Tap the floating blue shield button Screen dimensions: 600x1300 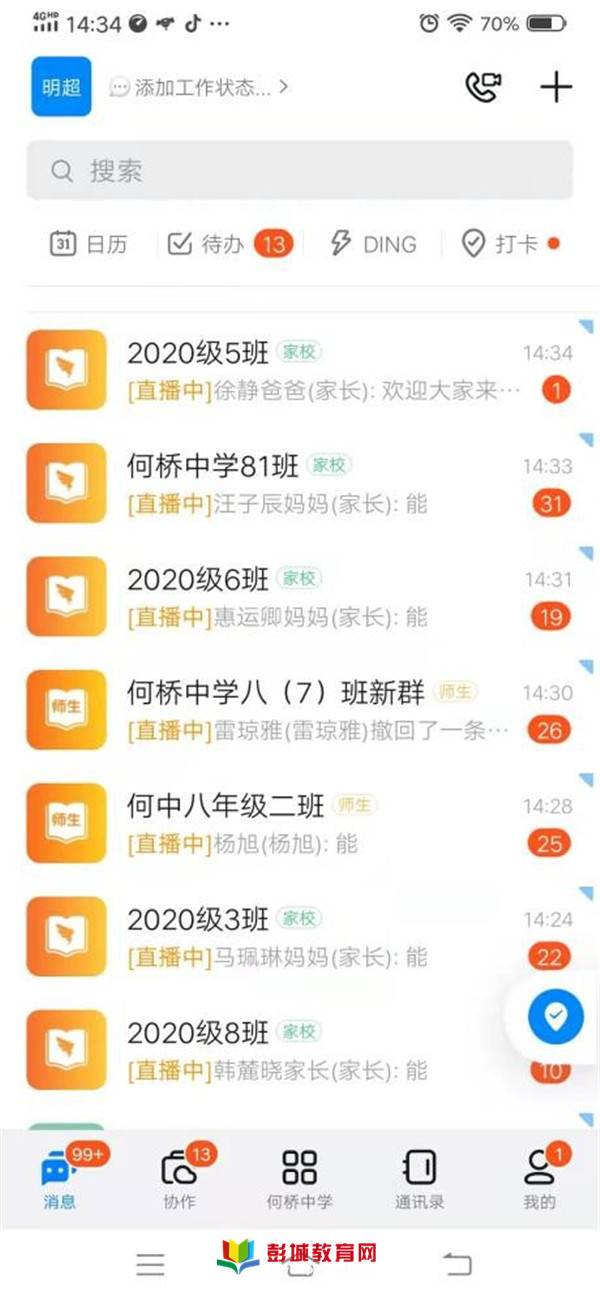(556, 1017)
